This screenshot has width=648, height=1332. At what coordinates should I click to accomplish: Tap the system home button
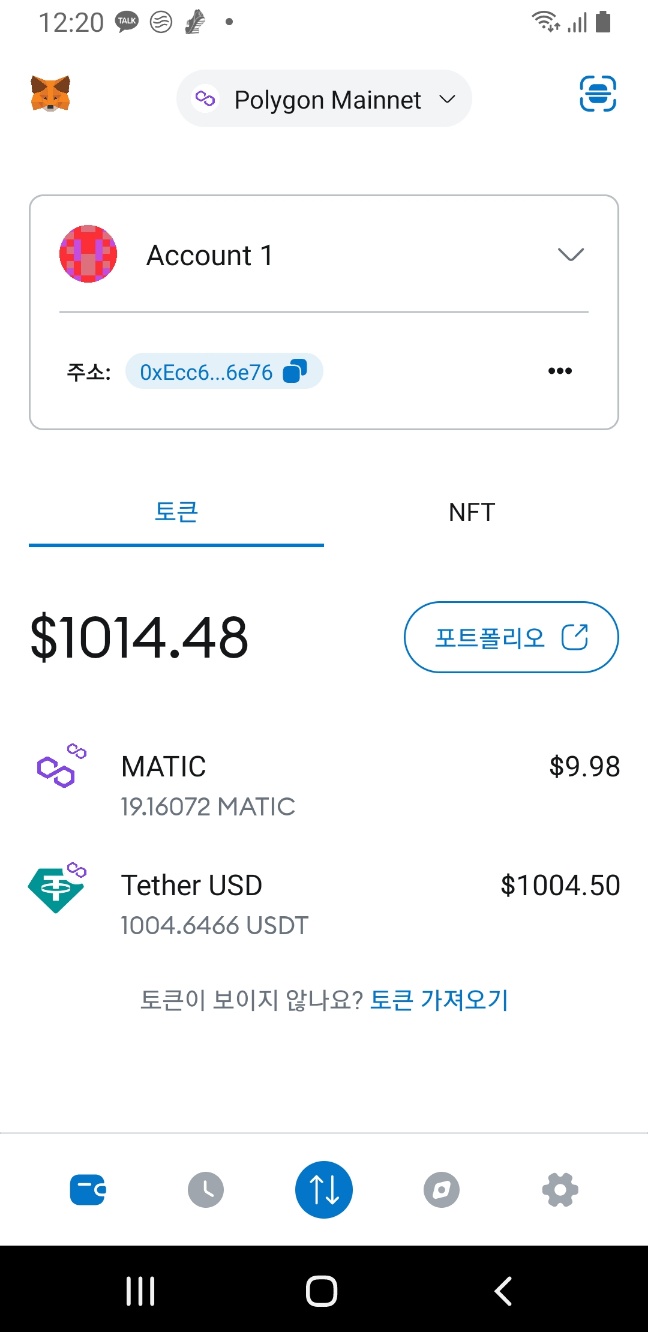tap(322, 1291)
